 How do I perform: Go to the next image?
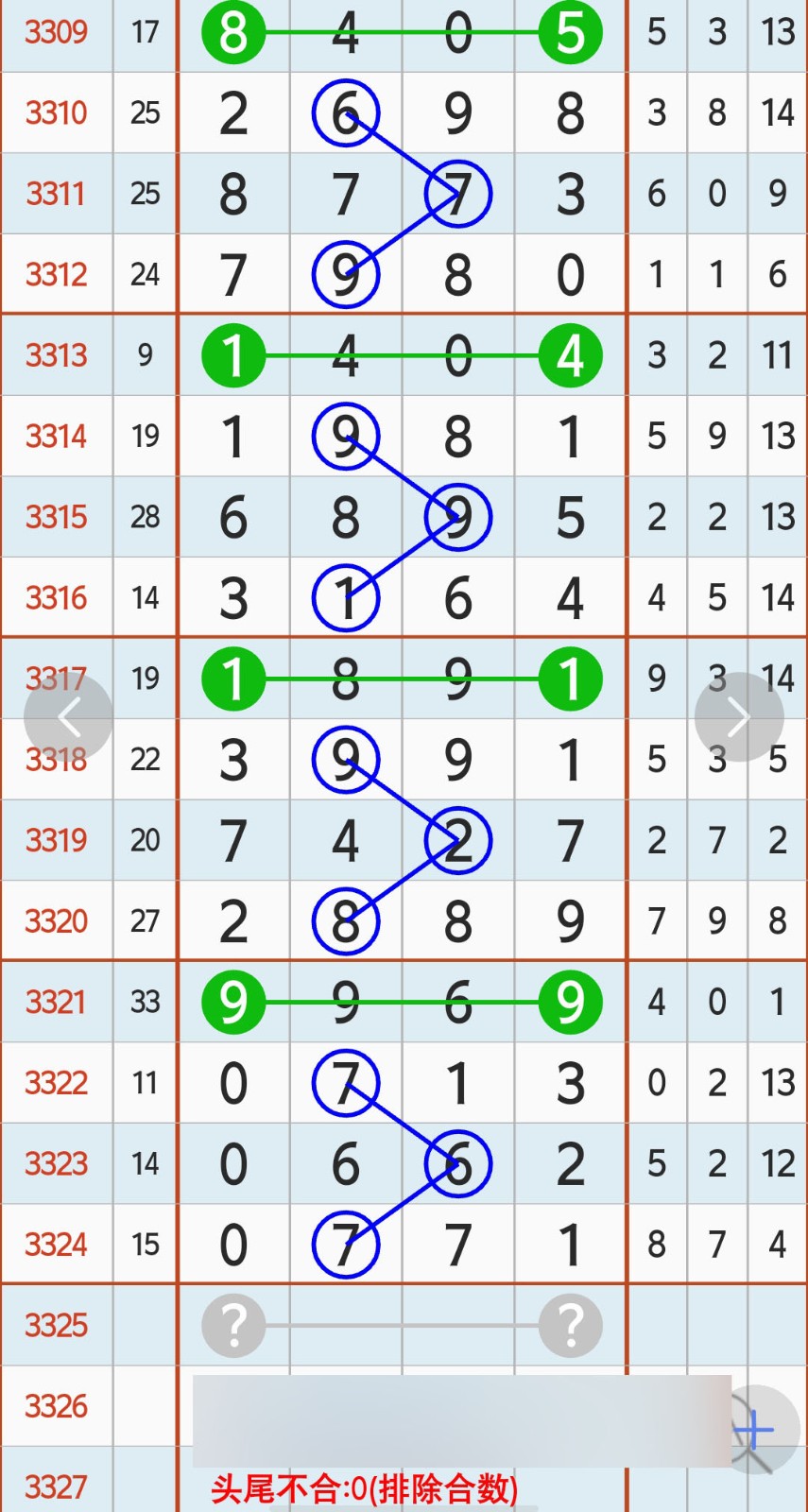738,717
